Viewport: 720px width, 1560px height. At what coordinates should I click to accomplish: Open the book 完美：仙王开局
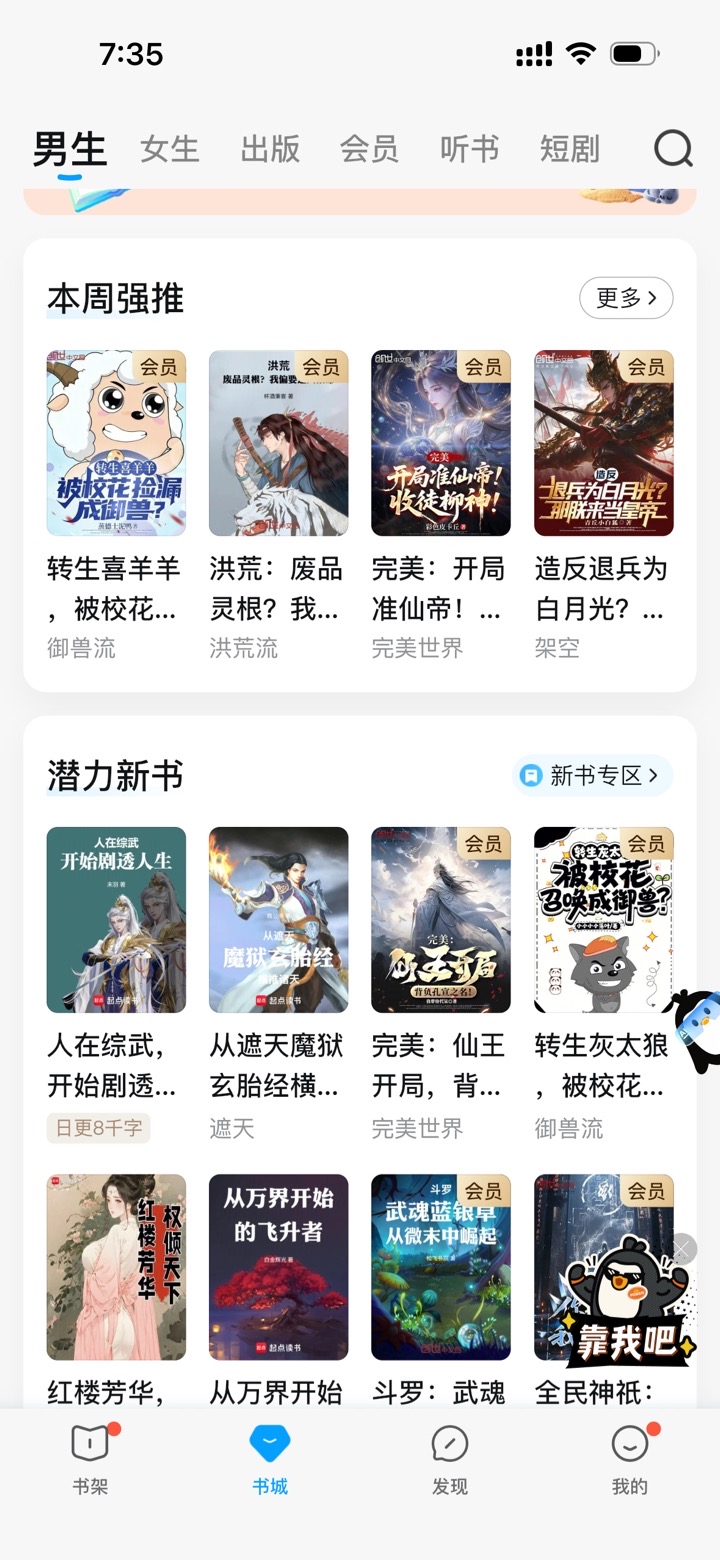pos(441,920)
